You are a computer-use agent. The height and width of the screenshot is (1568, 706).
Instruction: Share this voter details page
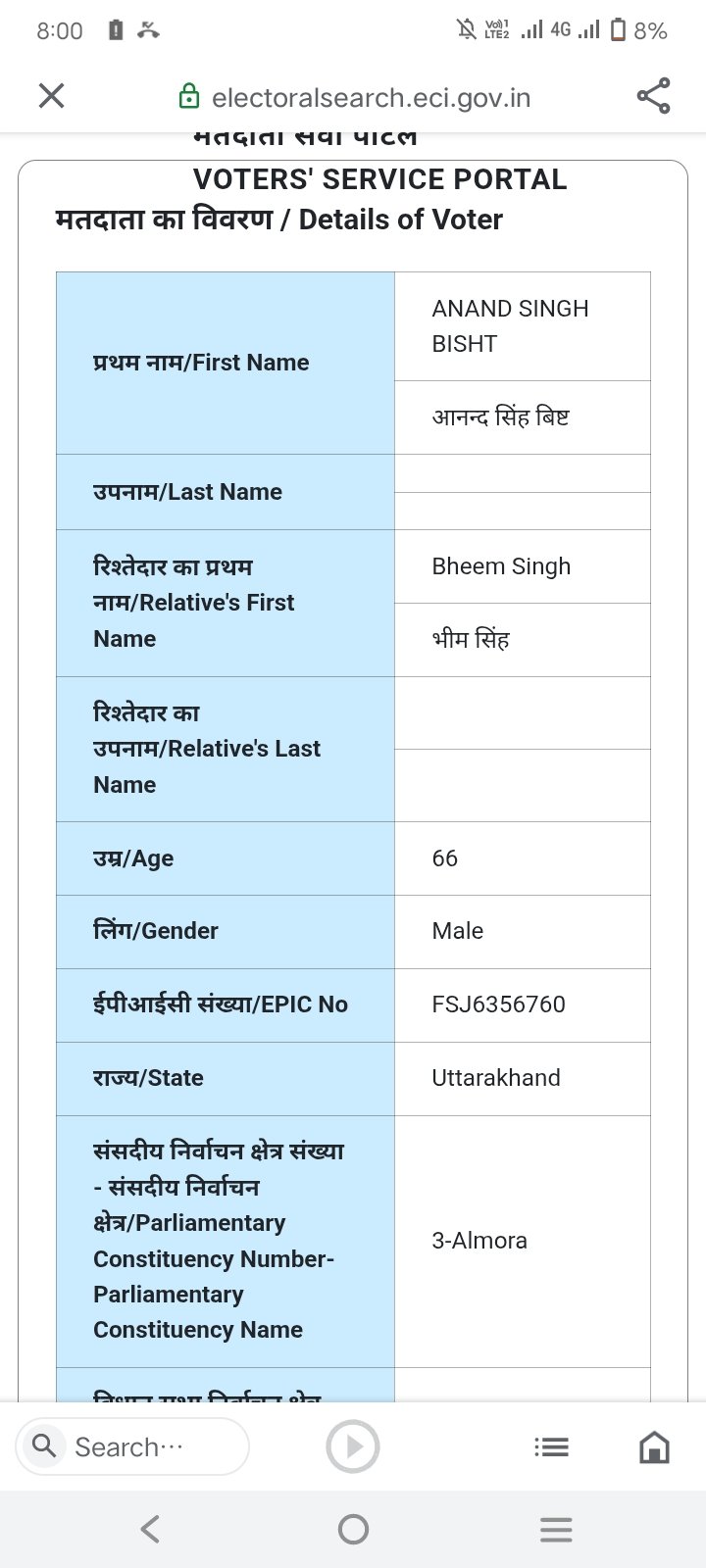point(653,96)
